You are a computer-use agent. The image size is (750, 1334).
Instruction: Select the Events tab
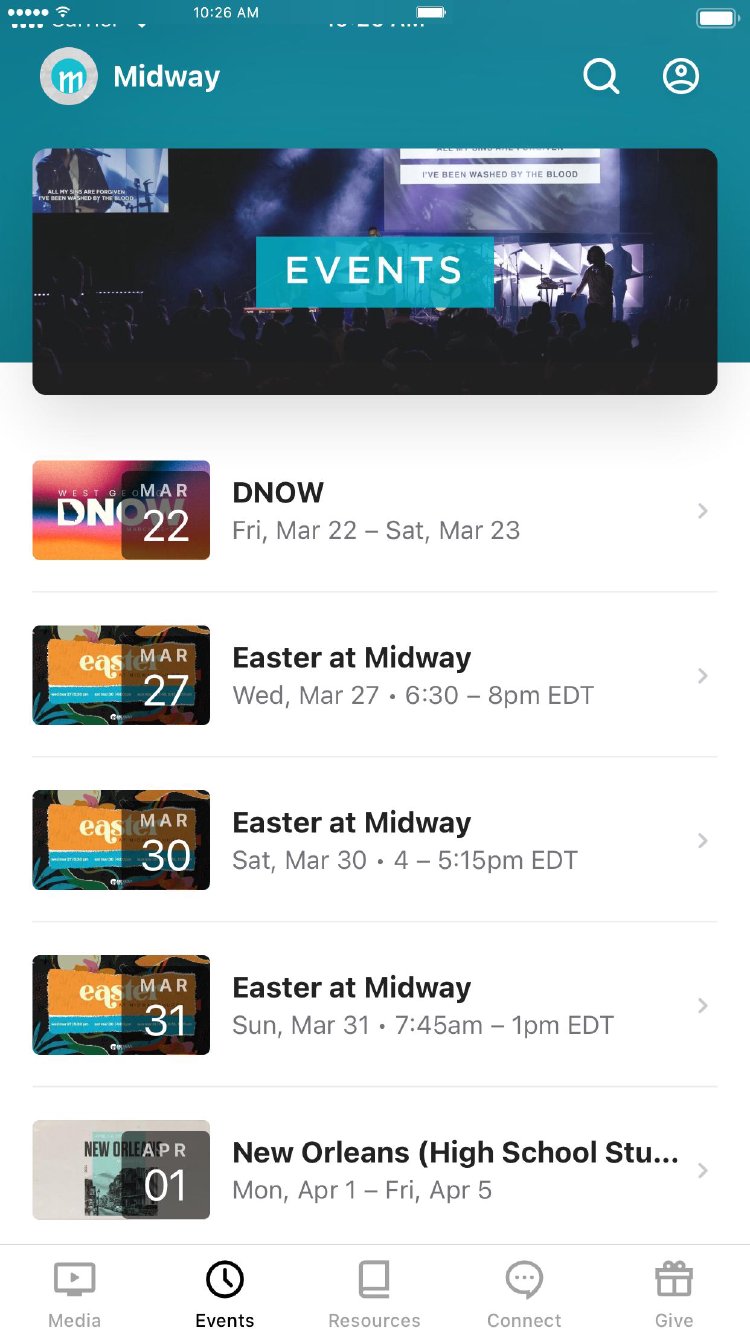click(225, 1293)
